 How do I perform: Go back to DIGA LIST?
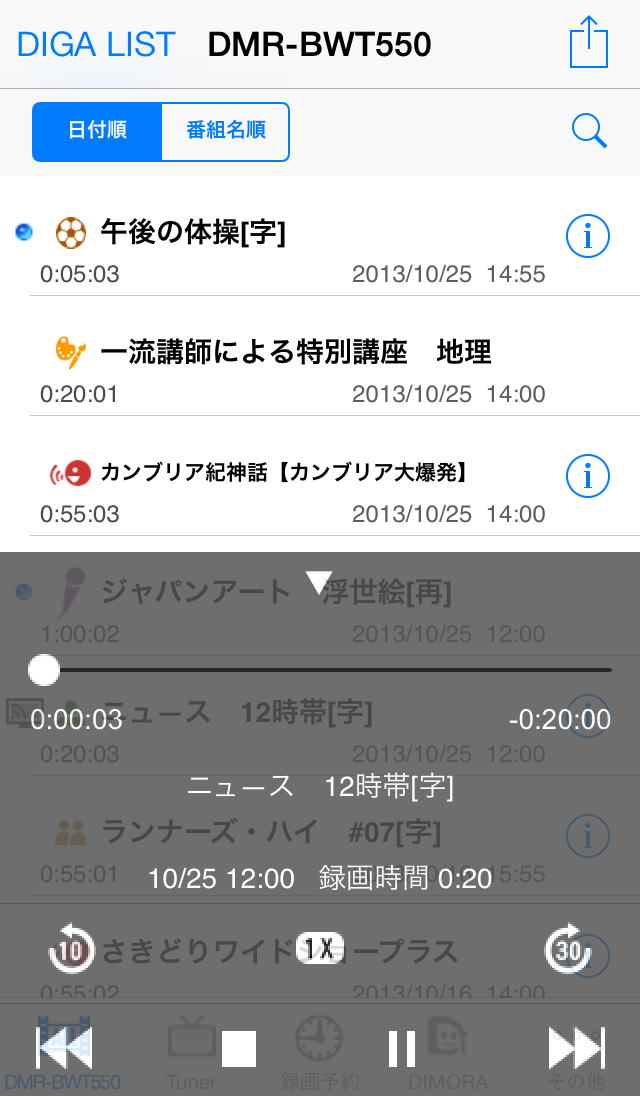(x=96, y=44)
